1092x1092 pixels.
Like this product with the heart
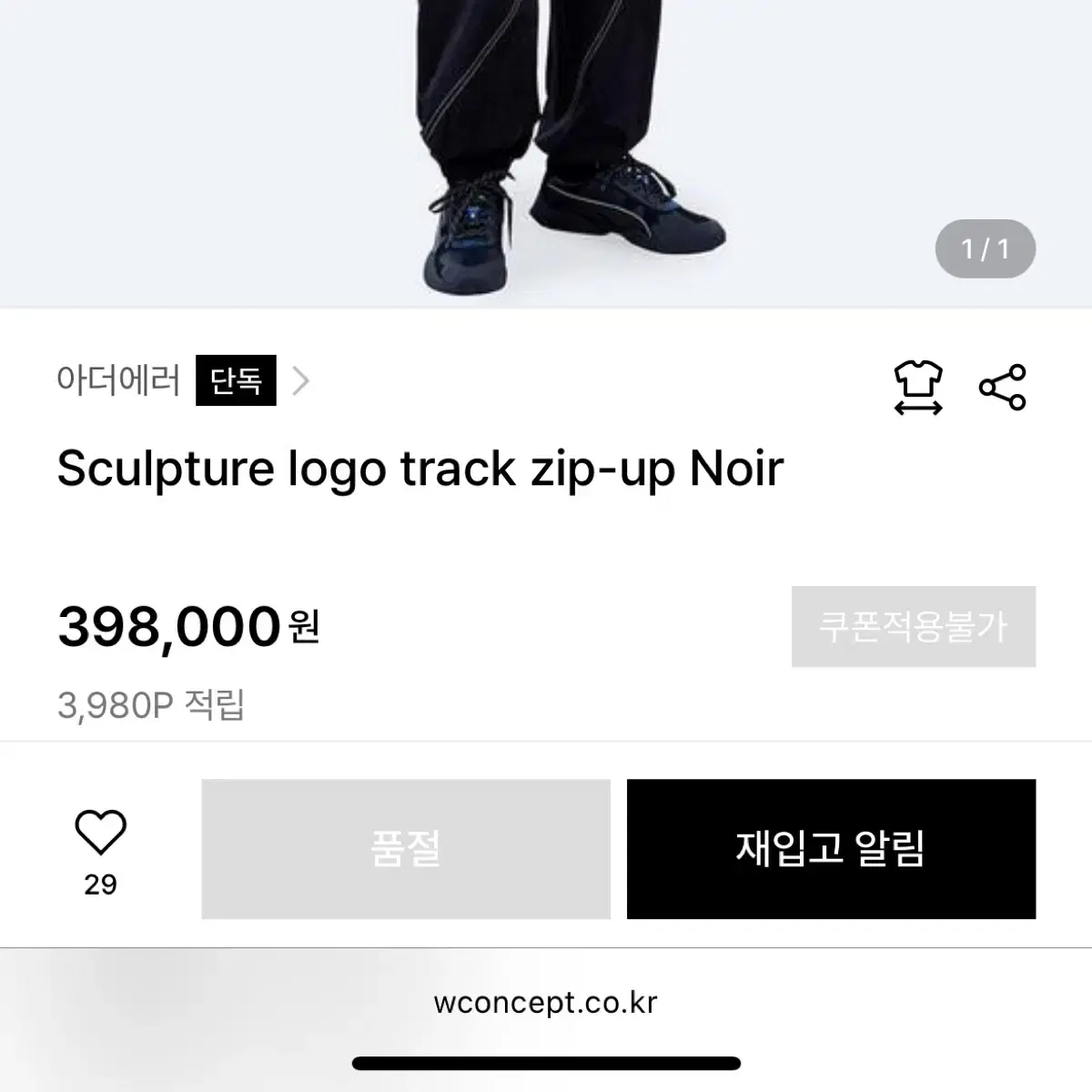click(100, 833)
